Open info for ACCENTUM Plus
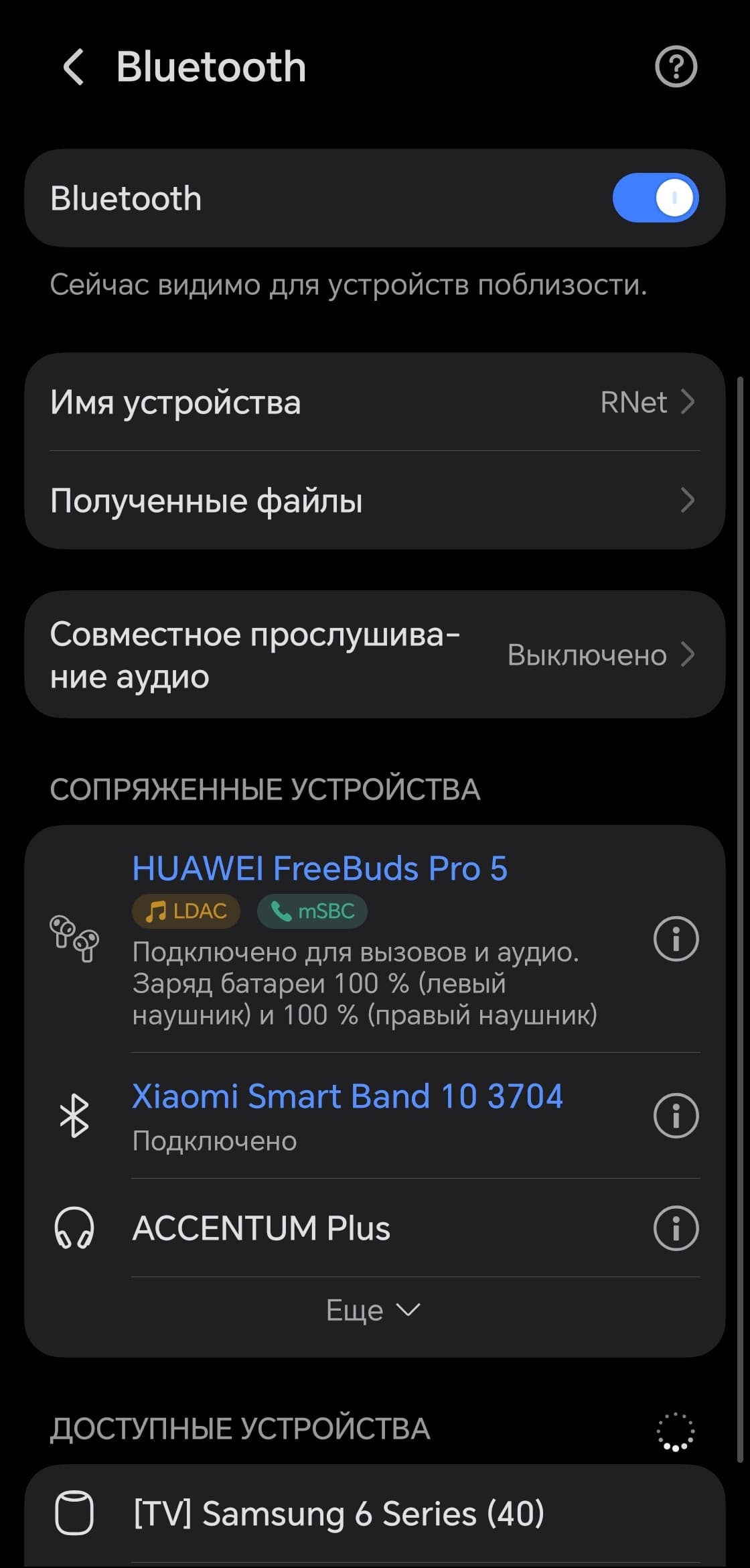The height and width of the screenshot is (1568, 750). [x=676, y=1228]
